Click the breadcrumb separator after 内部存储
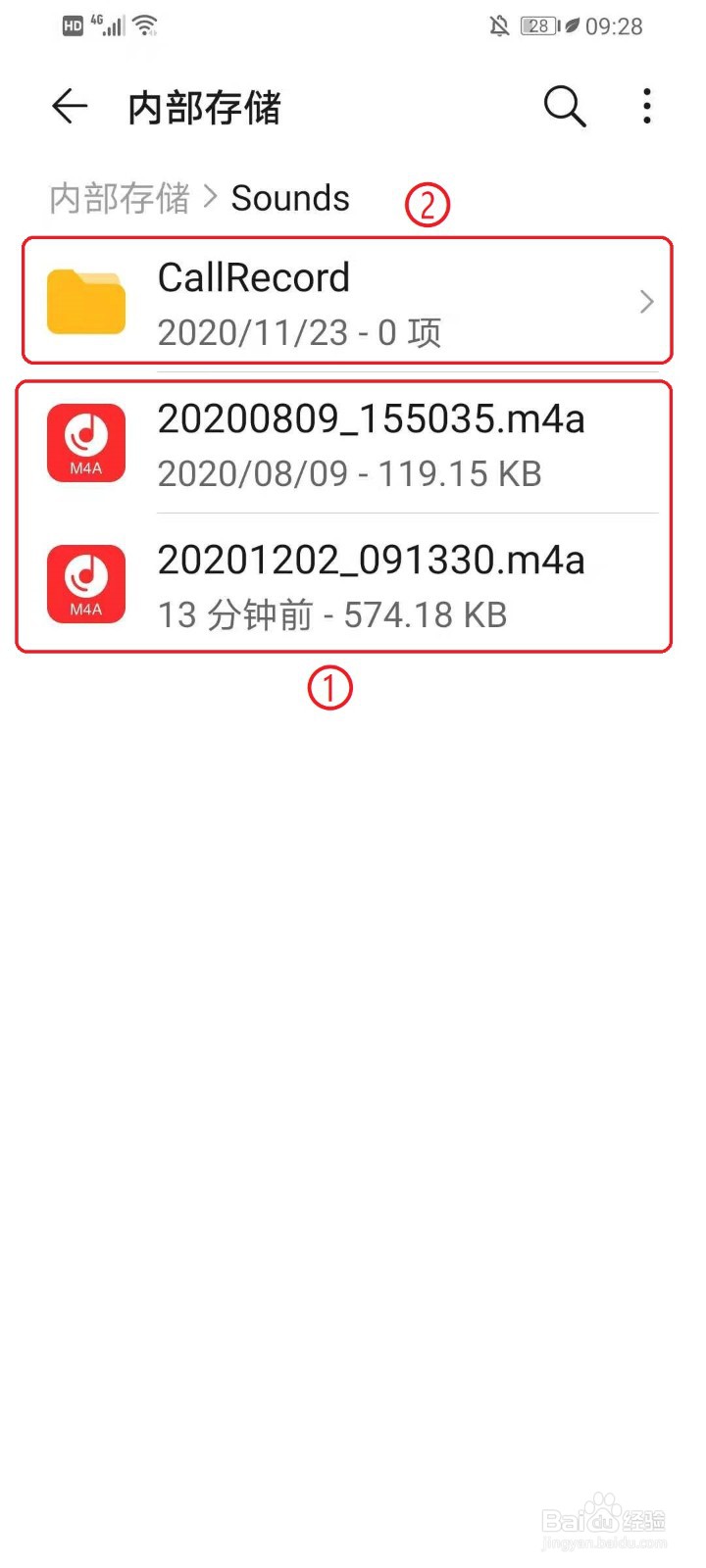The width and height of the screenshot is (706, 1568). pyautogui.click(x=211, y=198)
